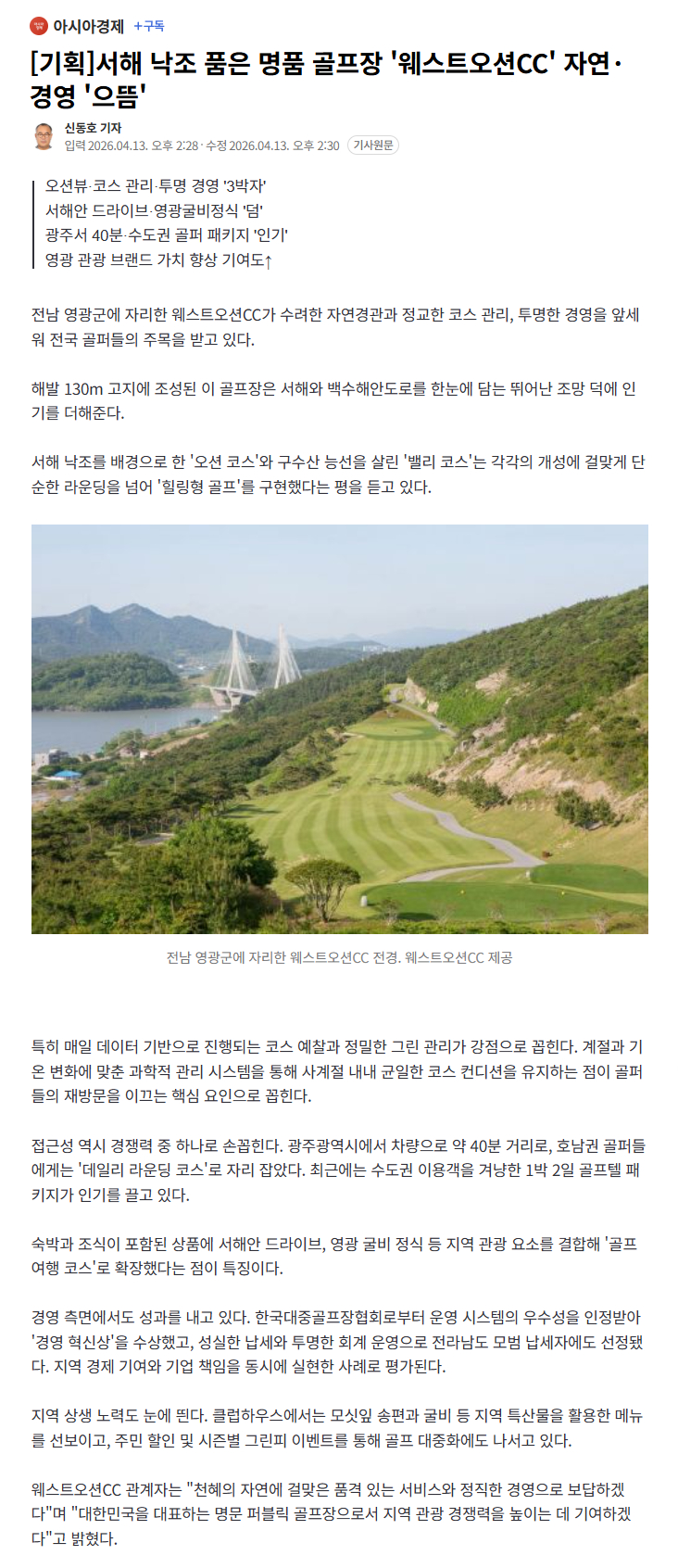The image size is (678, 1568).
Task: Subscribe to 아시아경제 with +구독
Action: [x=149, y=26]
